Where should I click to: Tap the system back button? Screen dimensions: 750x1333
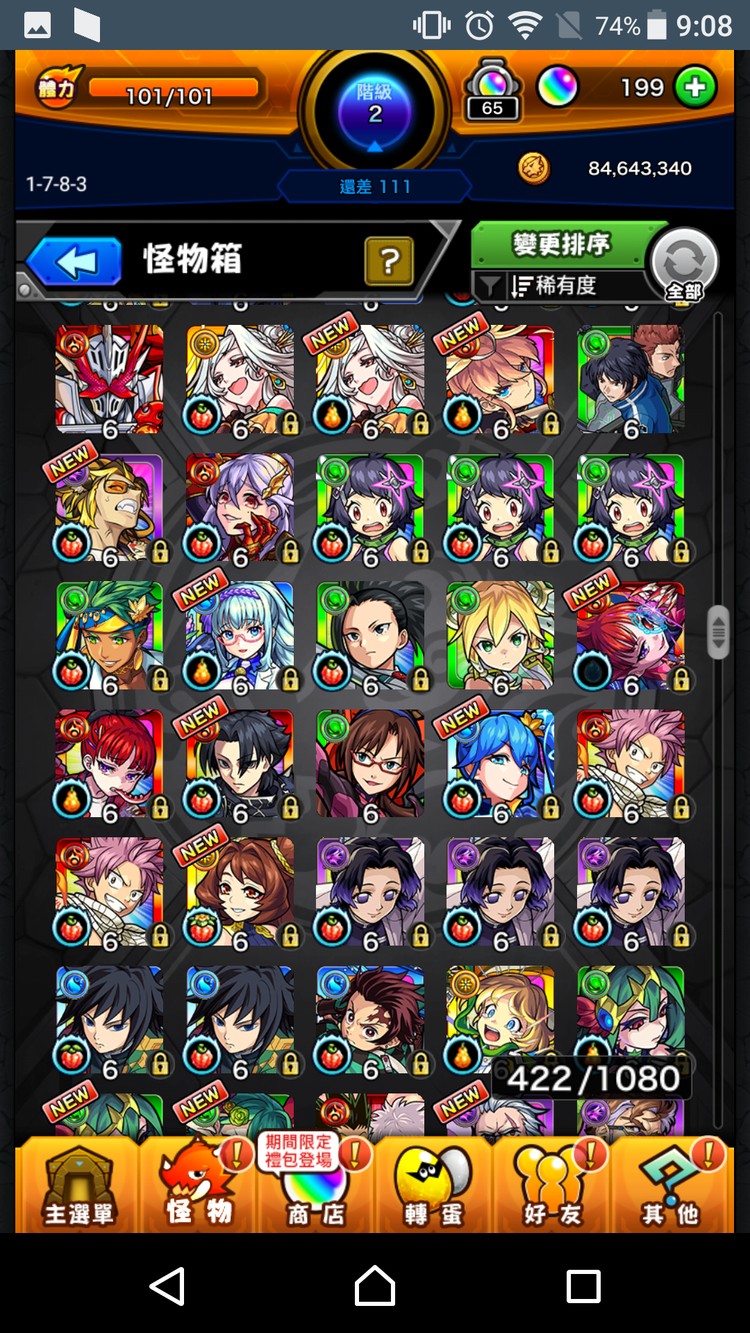(167, 1285)
